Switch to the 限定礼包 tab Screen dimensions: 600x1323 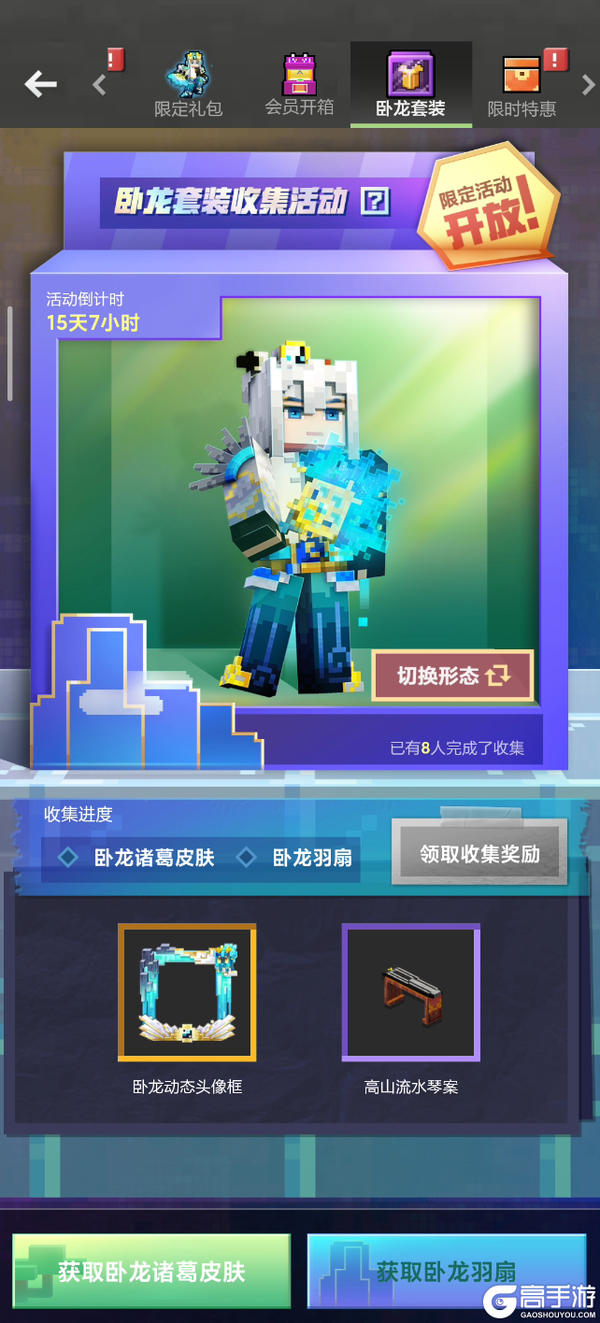188,85
